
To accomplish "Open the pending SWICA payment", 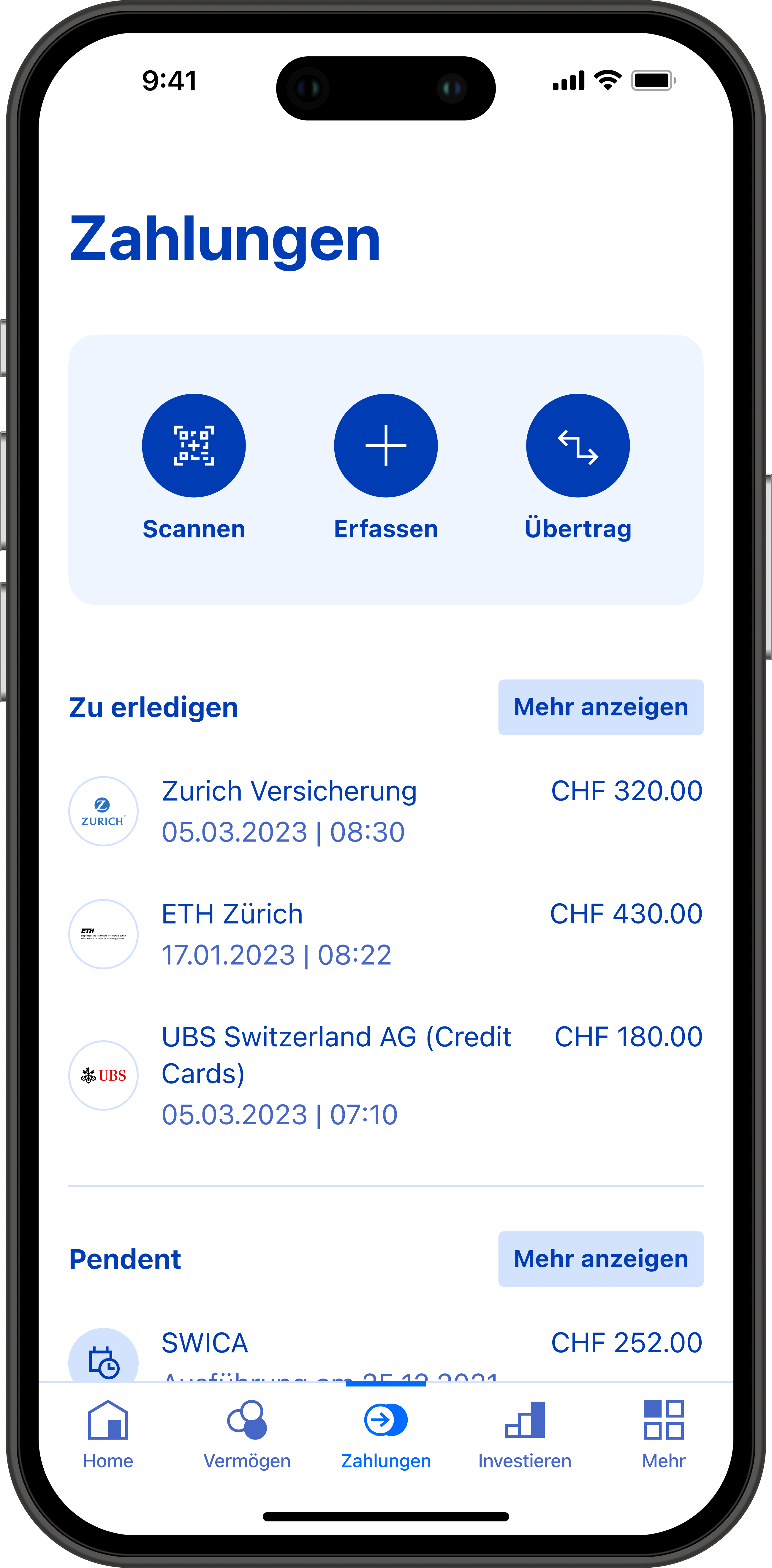I will [386, 1354].
